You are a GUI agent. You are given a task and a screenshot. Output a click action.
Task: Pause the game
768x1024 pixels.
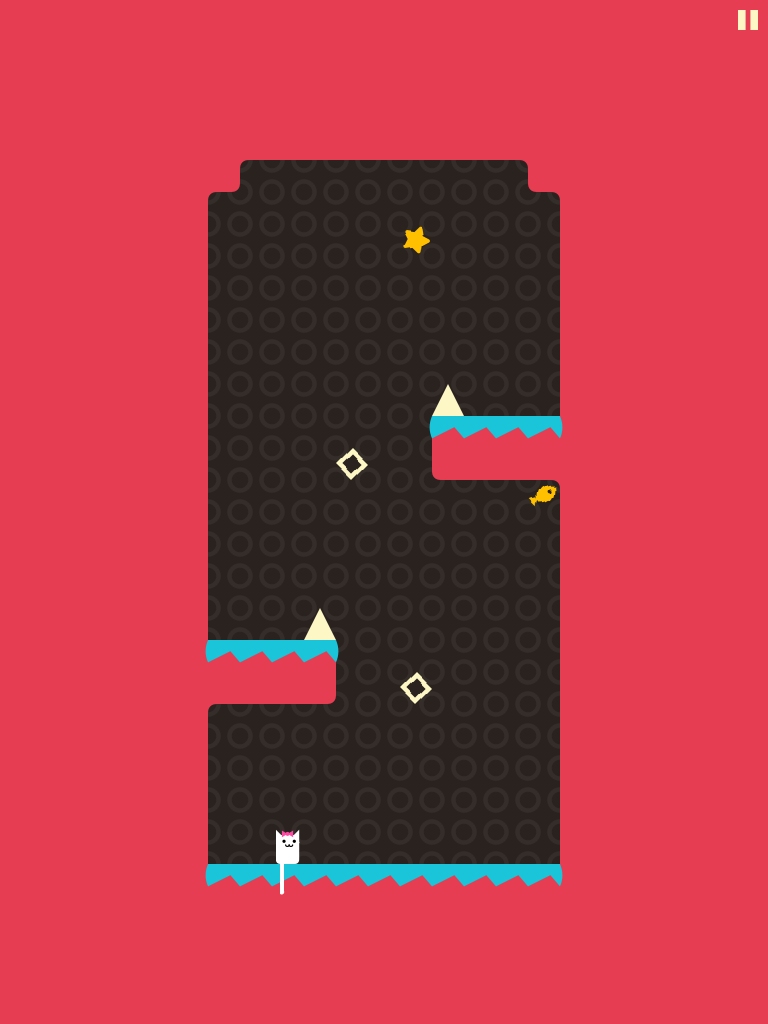pyautogui.click(x=747, y=20)
